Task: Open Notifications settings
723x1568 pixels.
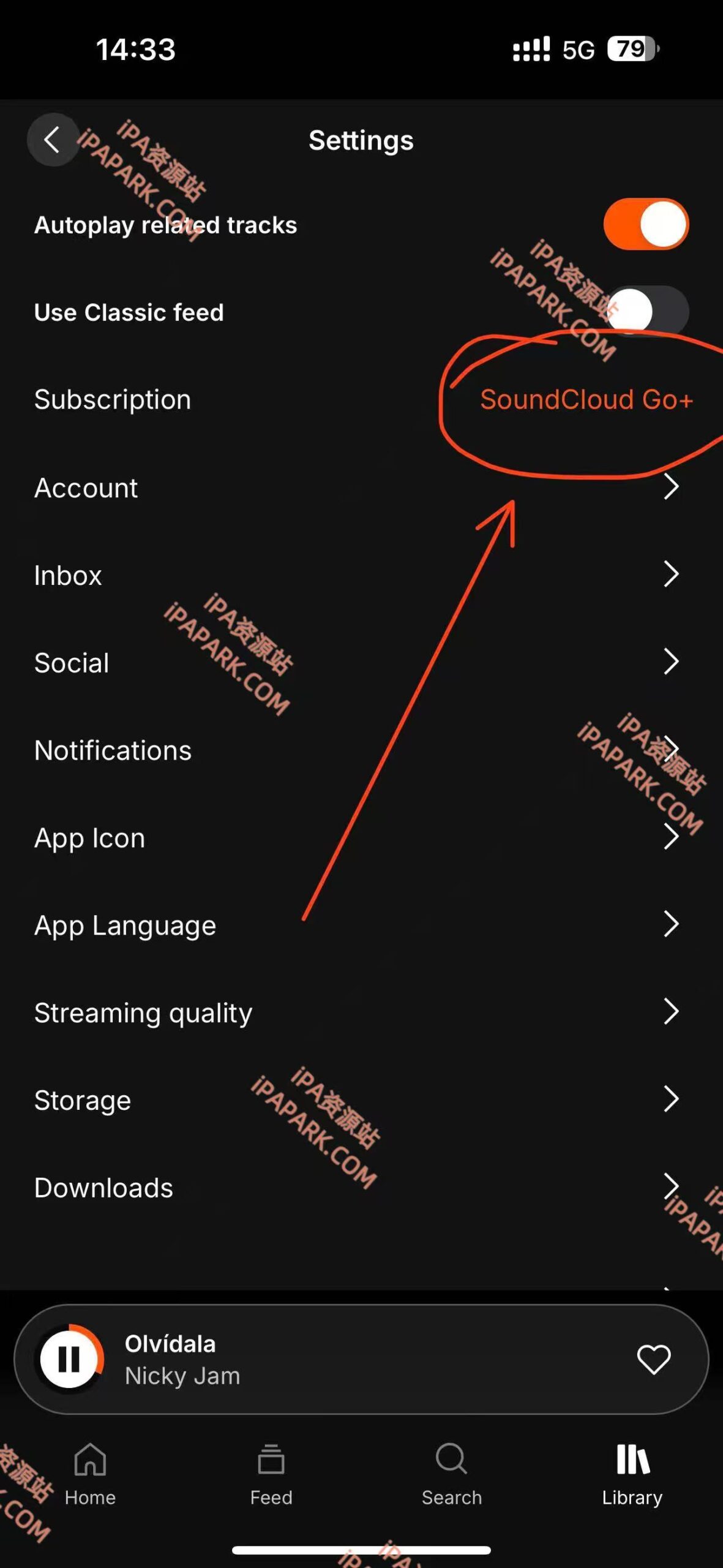Action: 361,750
